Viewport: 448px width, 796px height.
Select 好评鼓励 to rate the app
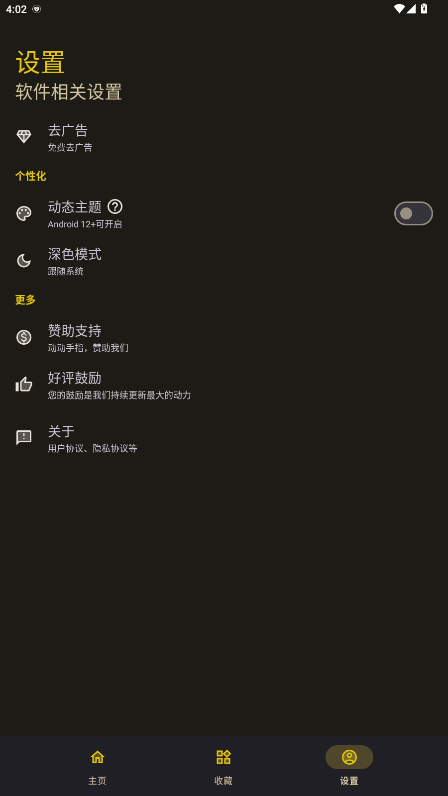pyautogui.click(x=224, y=385)
